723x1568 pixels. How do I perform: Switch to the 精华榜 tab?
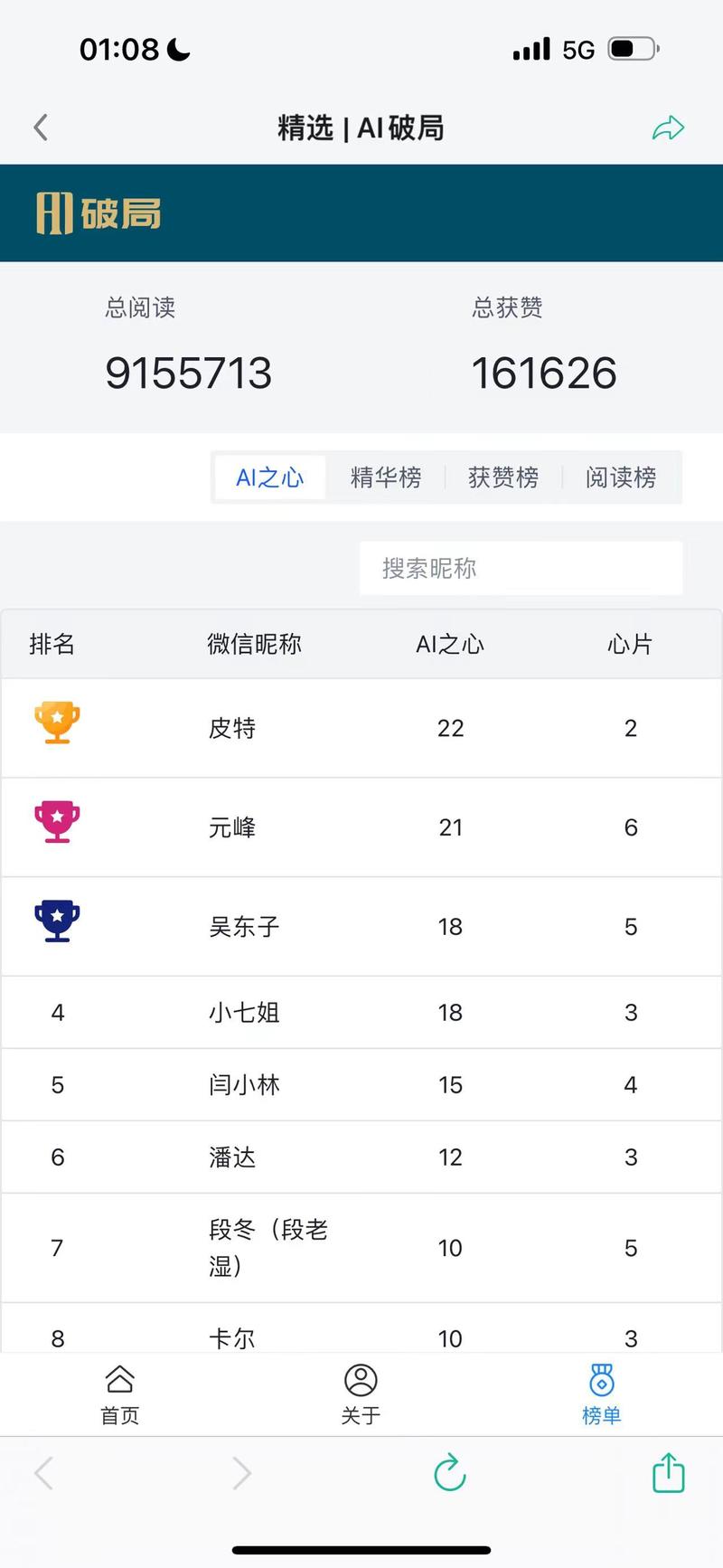tap(386, 477)
